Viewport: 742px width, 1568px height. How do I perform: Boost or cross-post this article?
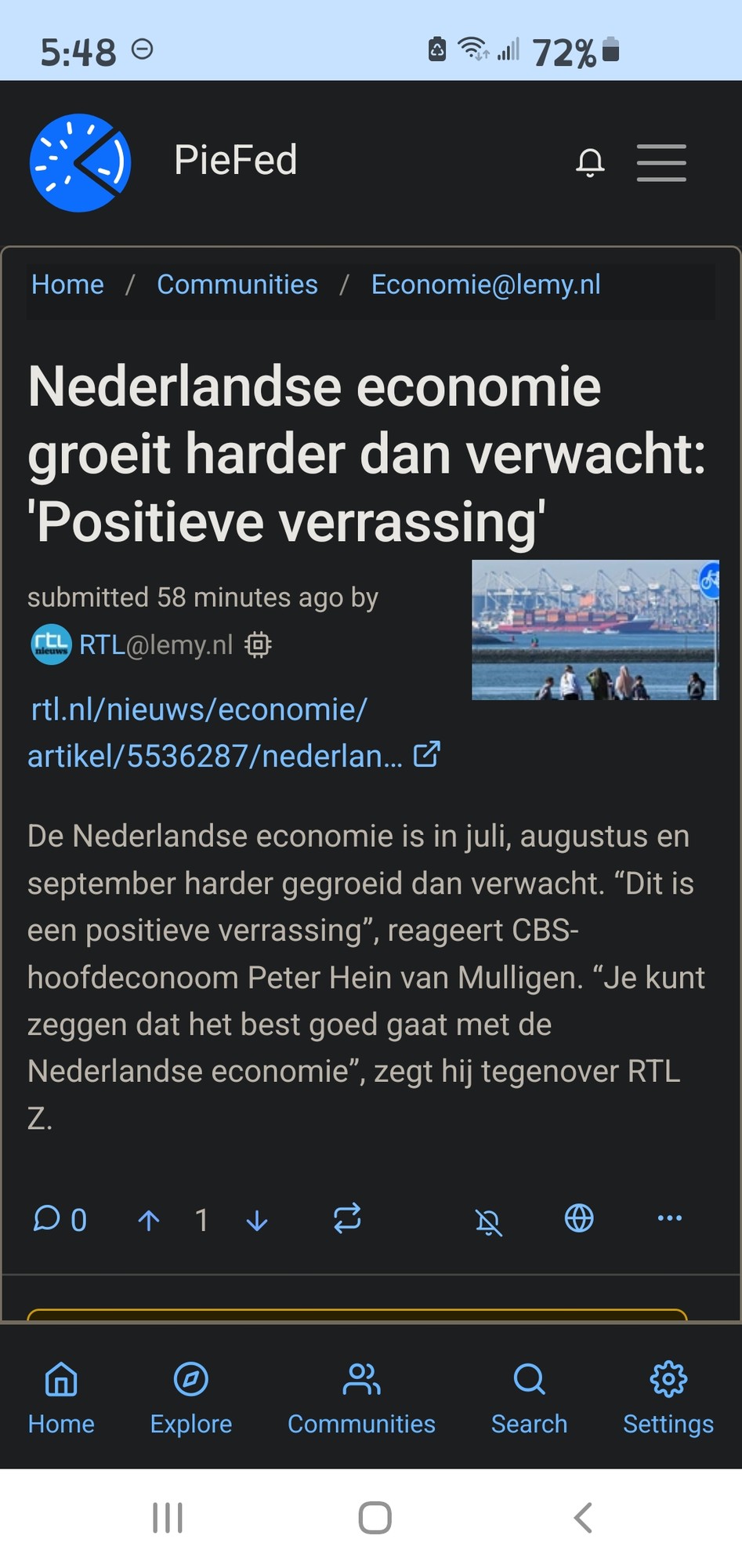coord(347,1218)
